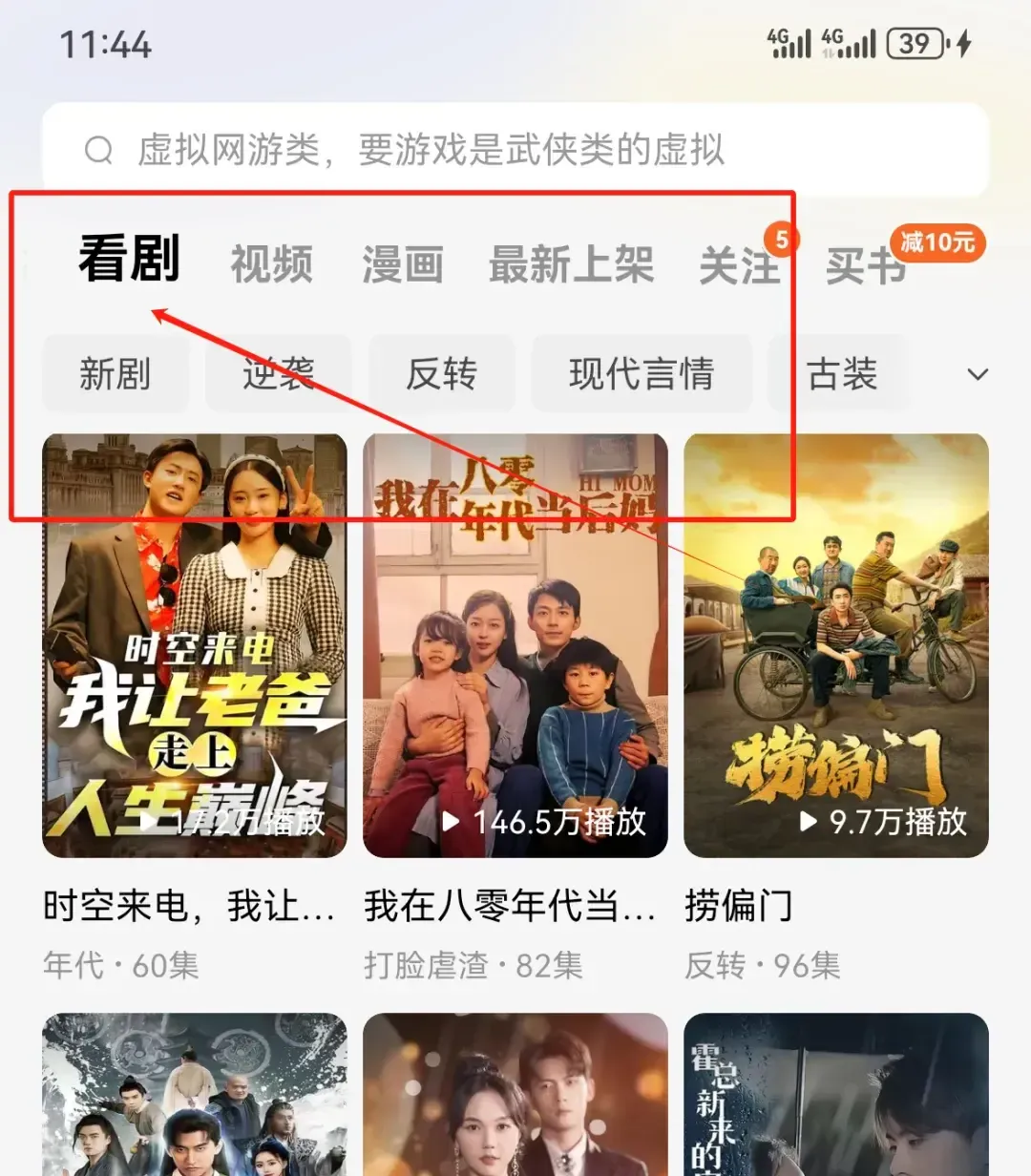Go to the 关注 tab
Viewport: 1031px width, 1176px height.
(739, 264)
